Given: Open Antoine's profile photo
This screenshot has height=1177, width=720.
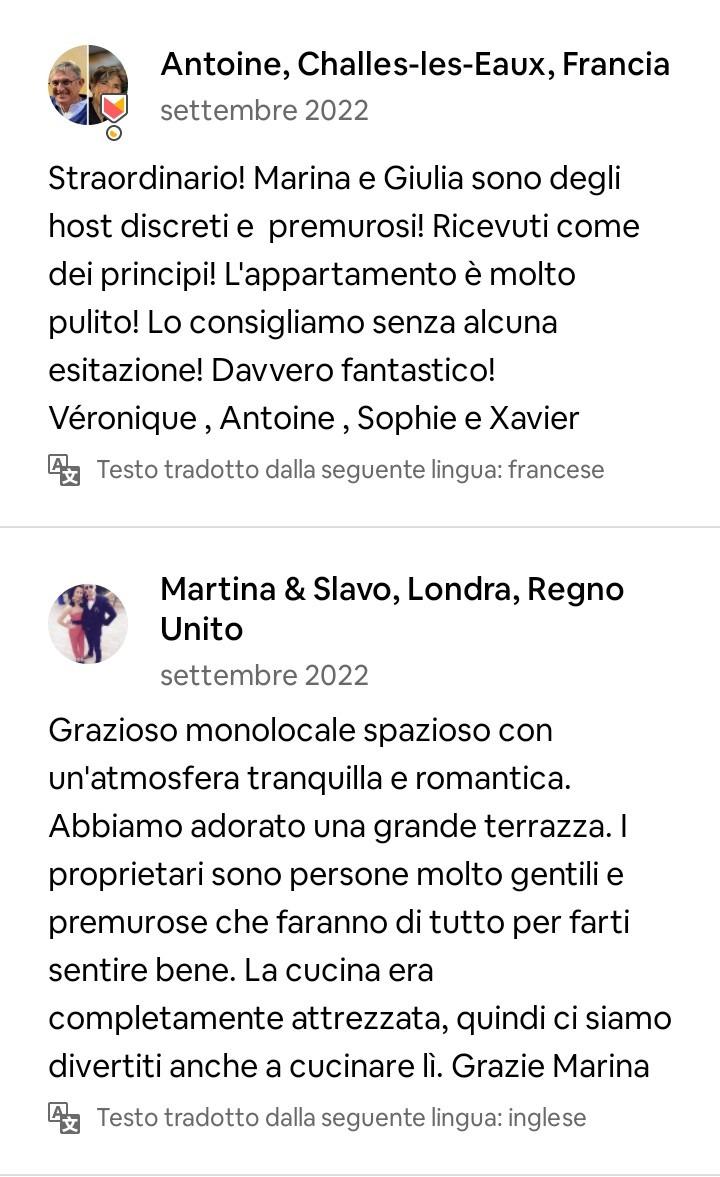Looking at the screenshot, I should pyautogui.click(x=88, y=86).
